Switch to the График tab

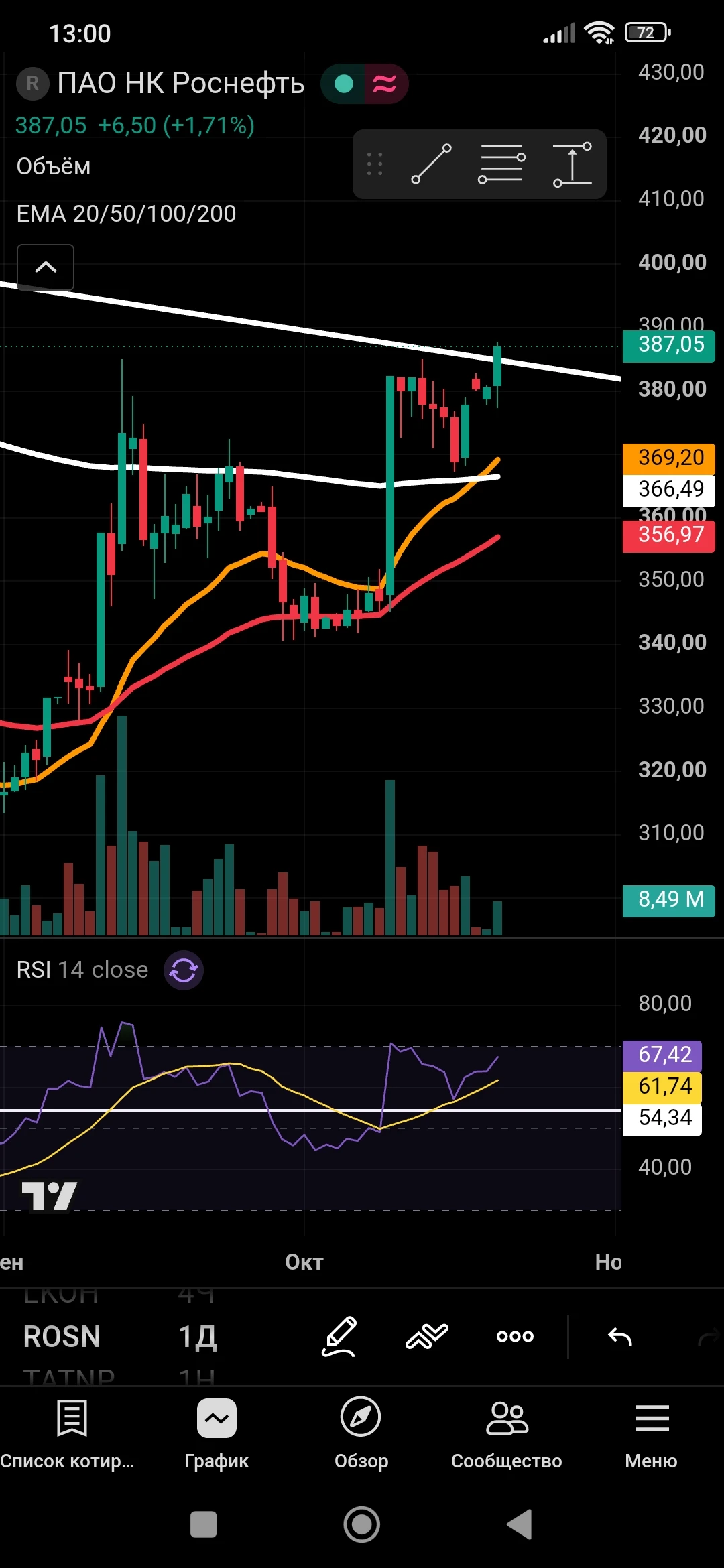[x=217, y=1433]
